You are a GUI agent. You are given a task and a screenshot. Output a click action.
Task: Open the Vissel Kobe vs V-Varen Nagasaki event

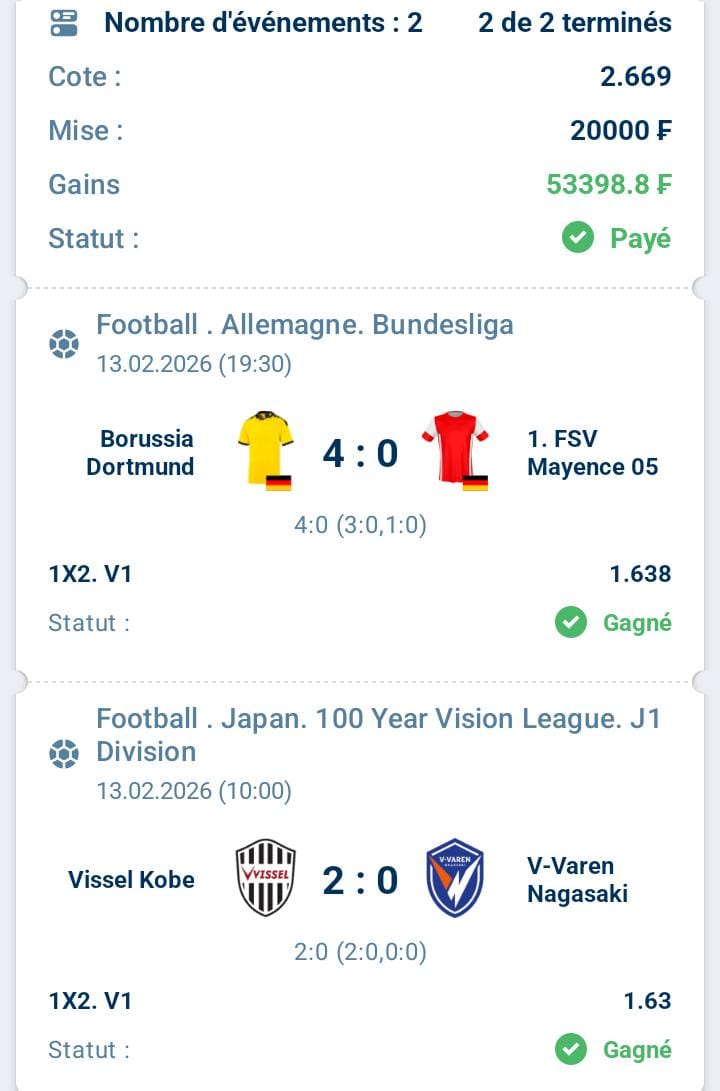[360, 880]
